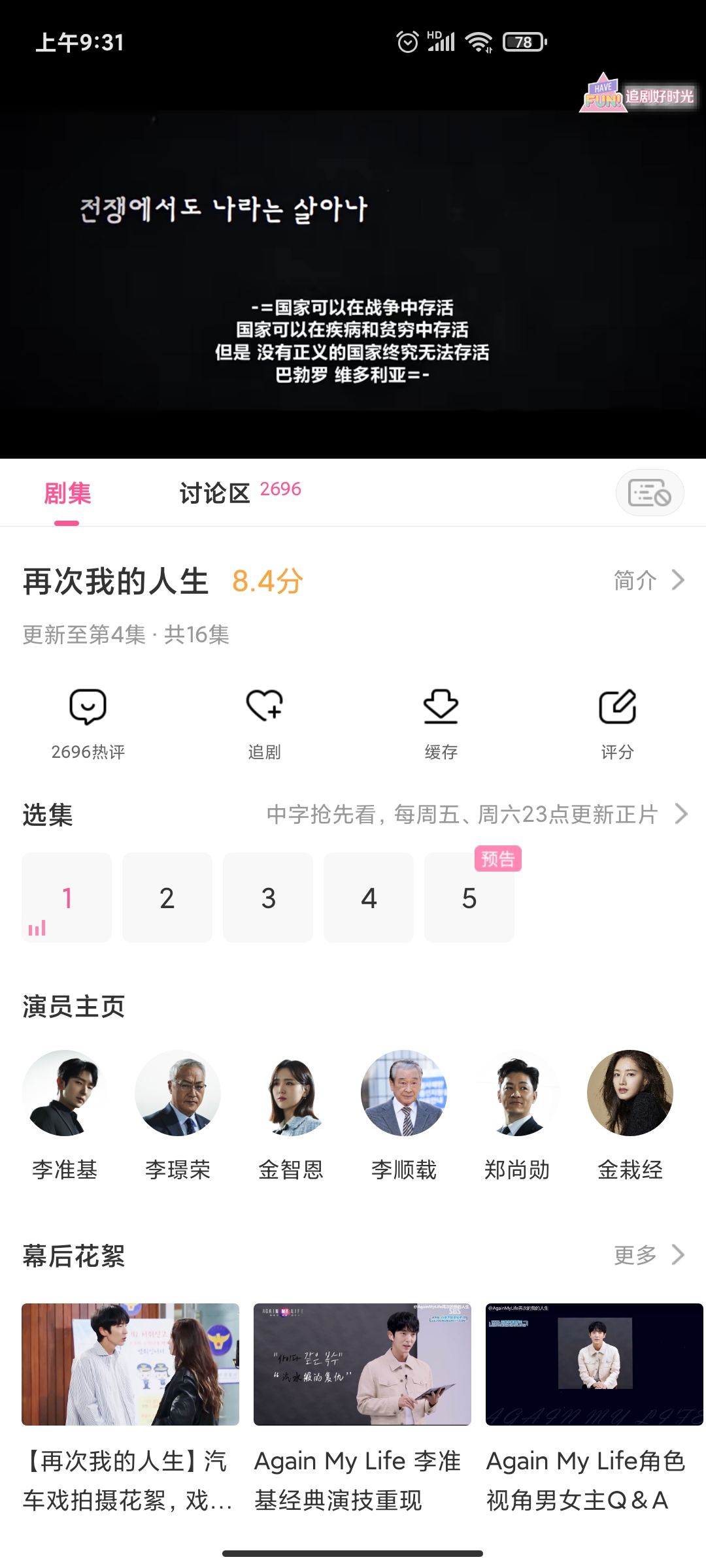This screenshot has width=706, height=1568.
Task: Tap the HAVE FUN 追剧好时光 activity badge
Action: click(637, 95)
